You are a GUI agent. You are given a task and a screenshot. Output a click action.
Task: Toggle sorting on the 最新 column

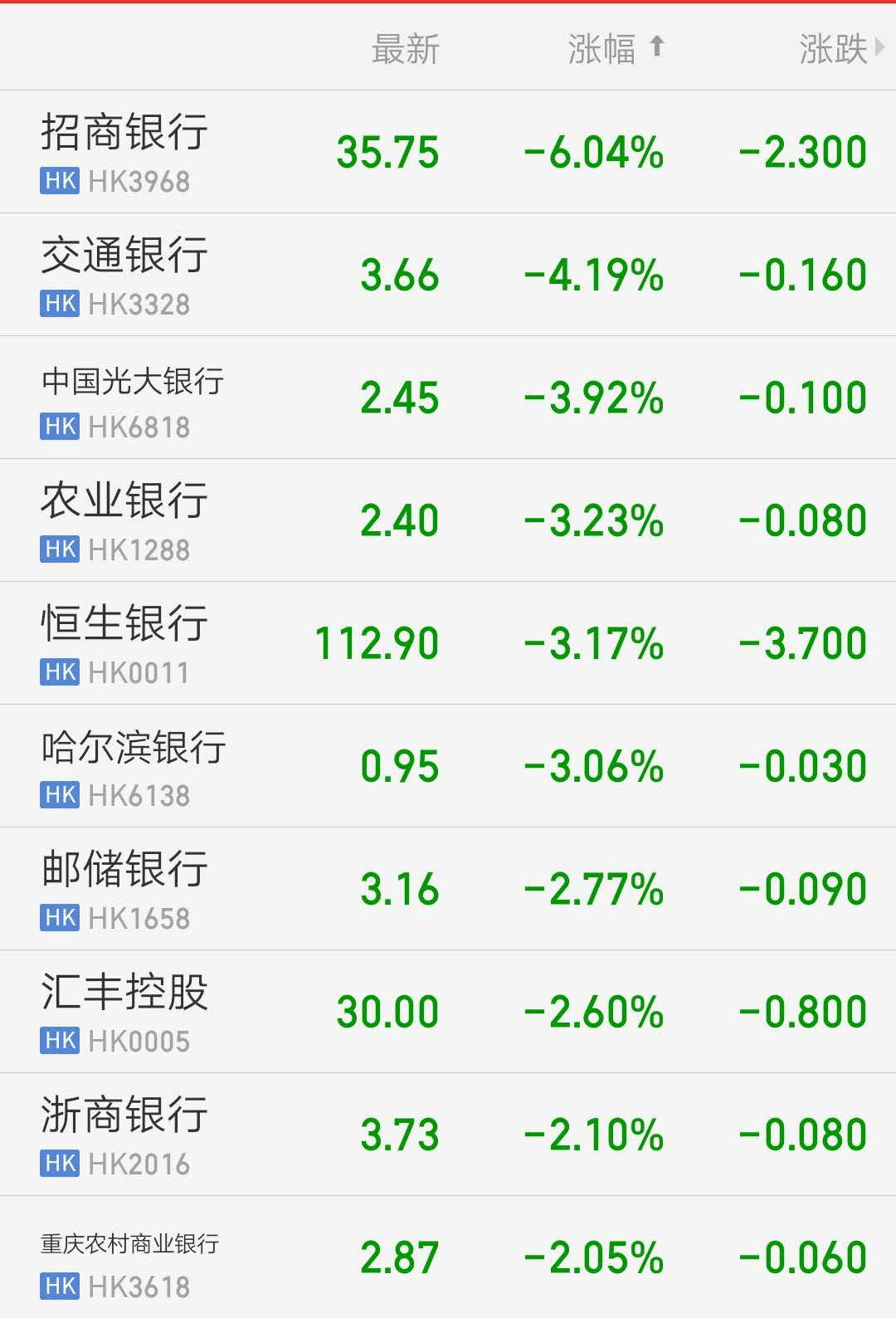[x=406, y=47]
